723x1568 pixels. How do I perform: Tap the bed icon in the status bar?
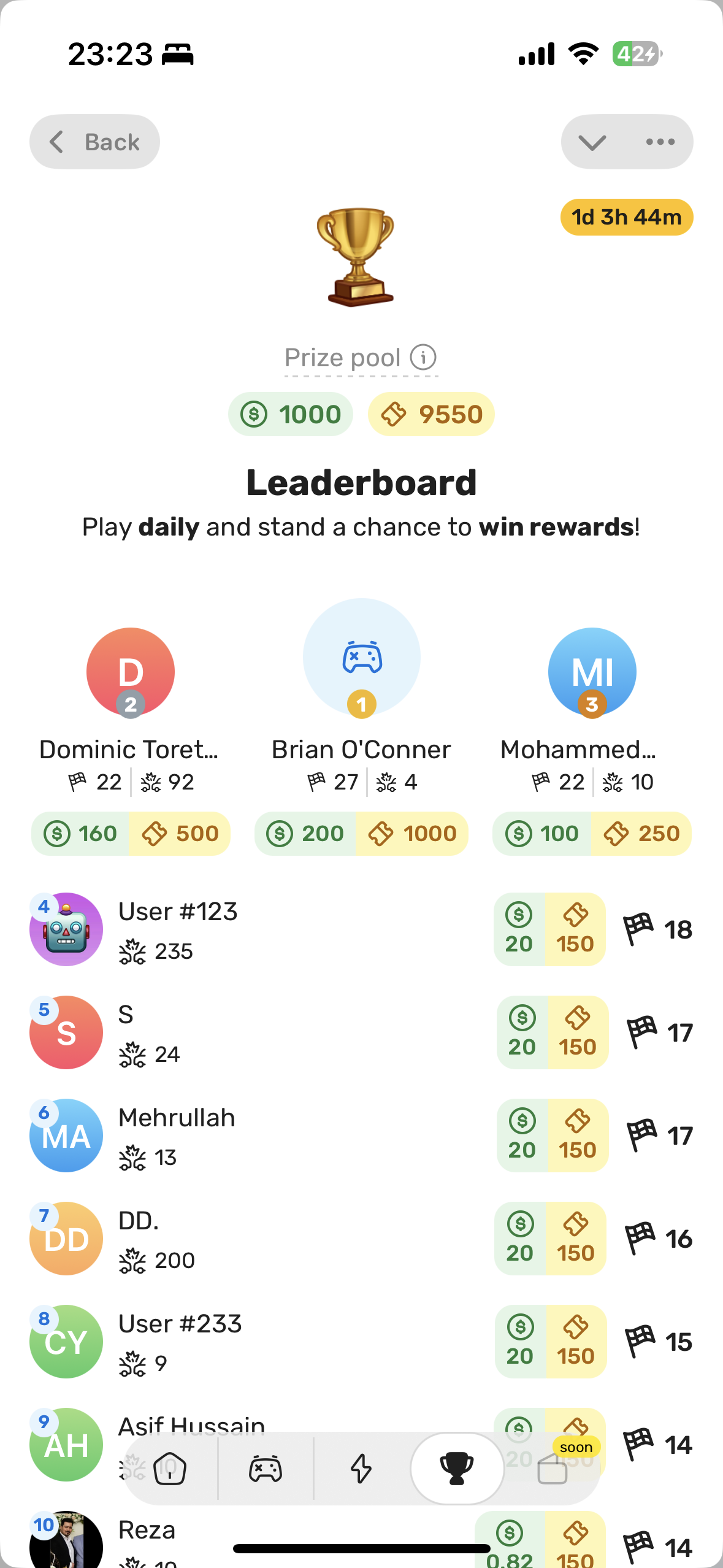point(178,54)
